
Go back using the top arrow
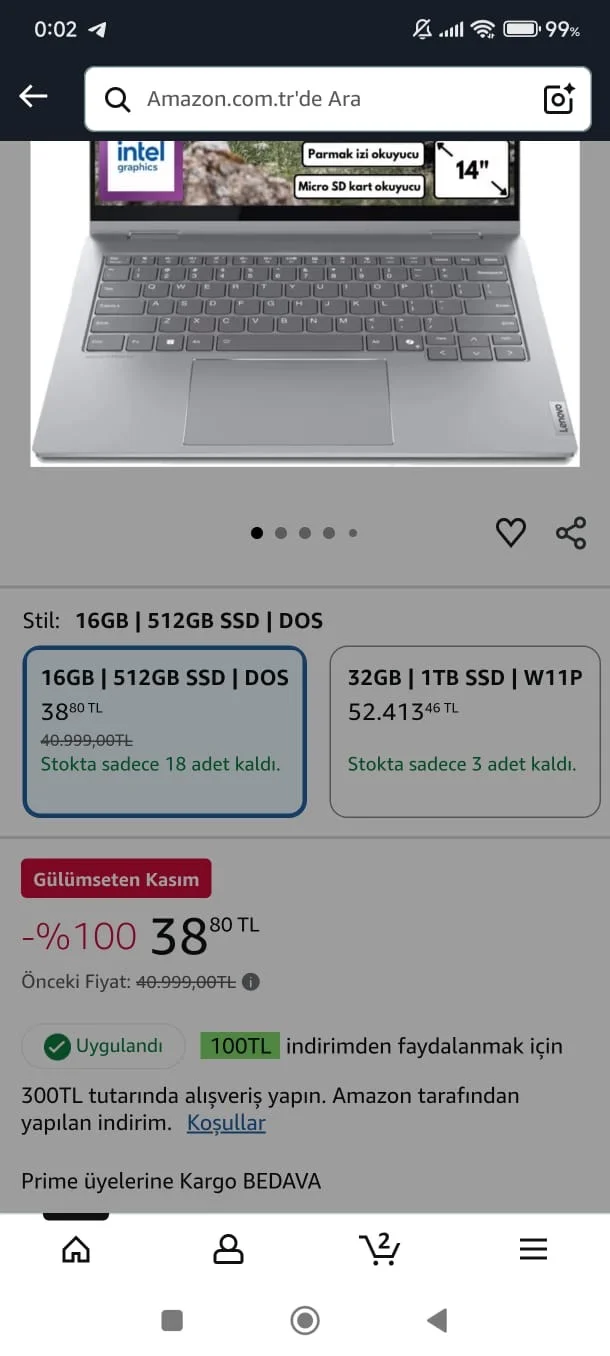point(33,97)
